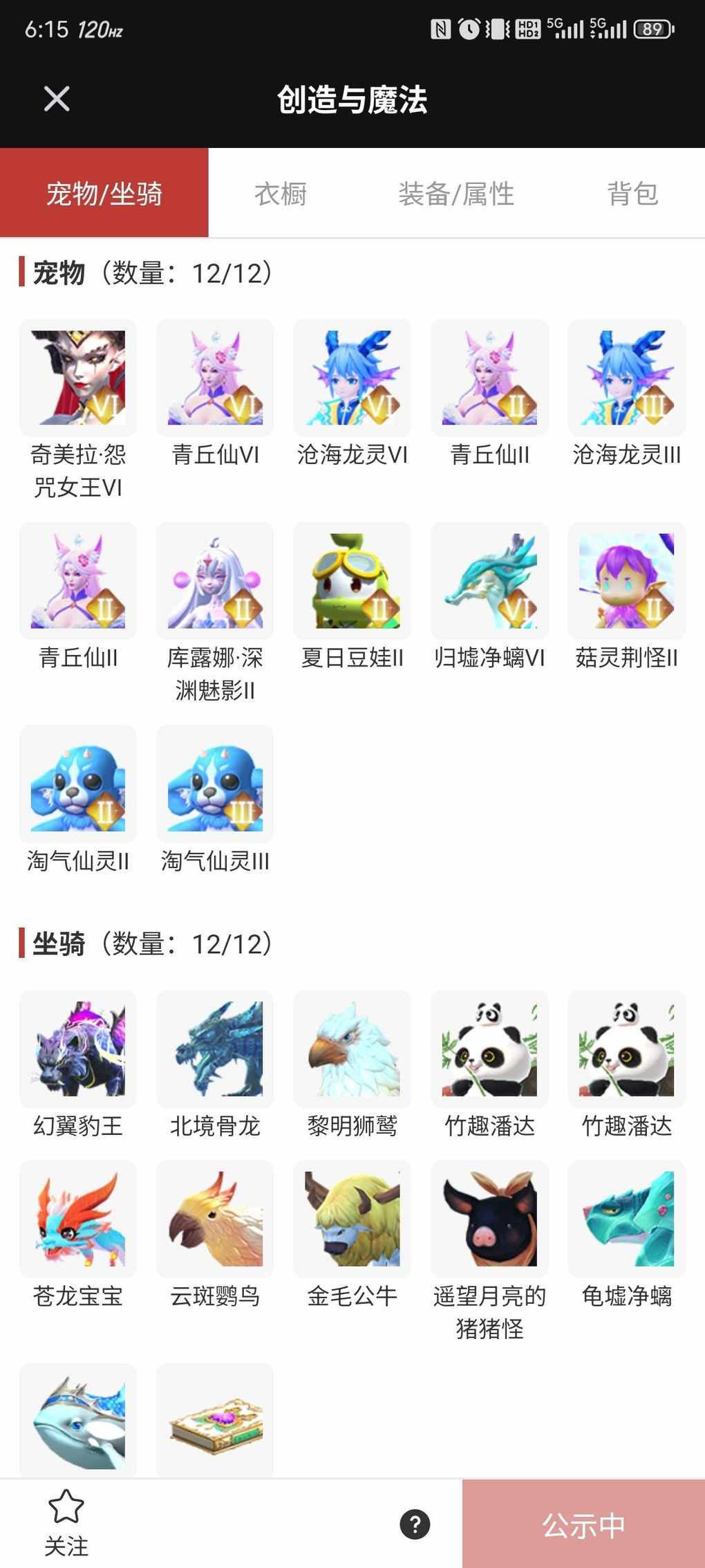Viewport: 705px width, 1568px height.
Task: View pet 库露娜·深渊魅影II
Action: pos(215,581)
